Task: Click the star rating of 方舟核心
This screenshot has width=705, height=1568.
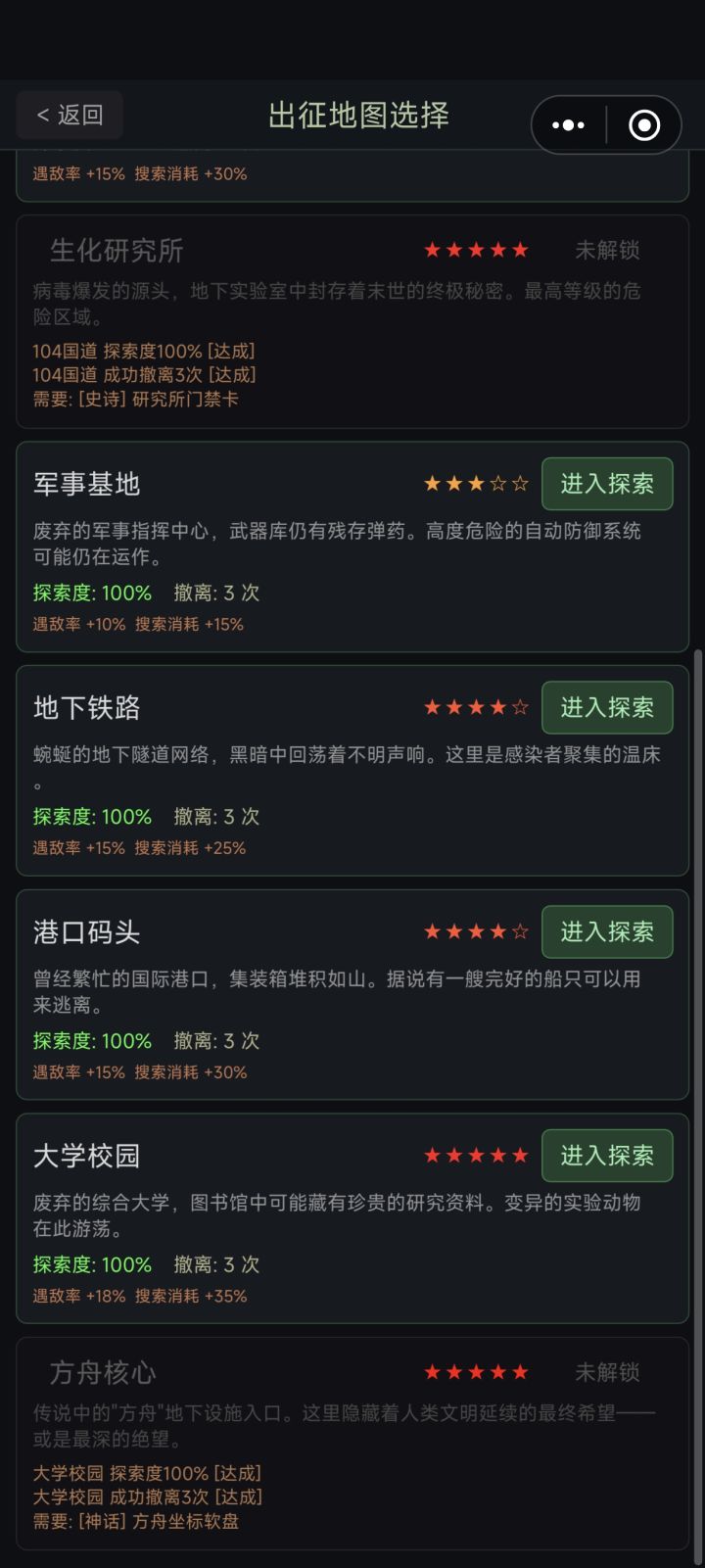Action: (x=477, y=1372)
